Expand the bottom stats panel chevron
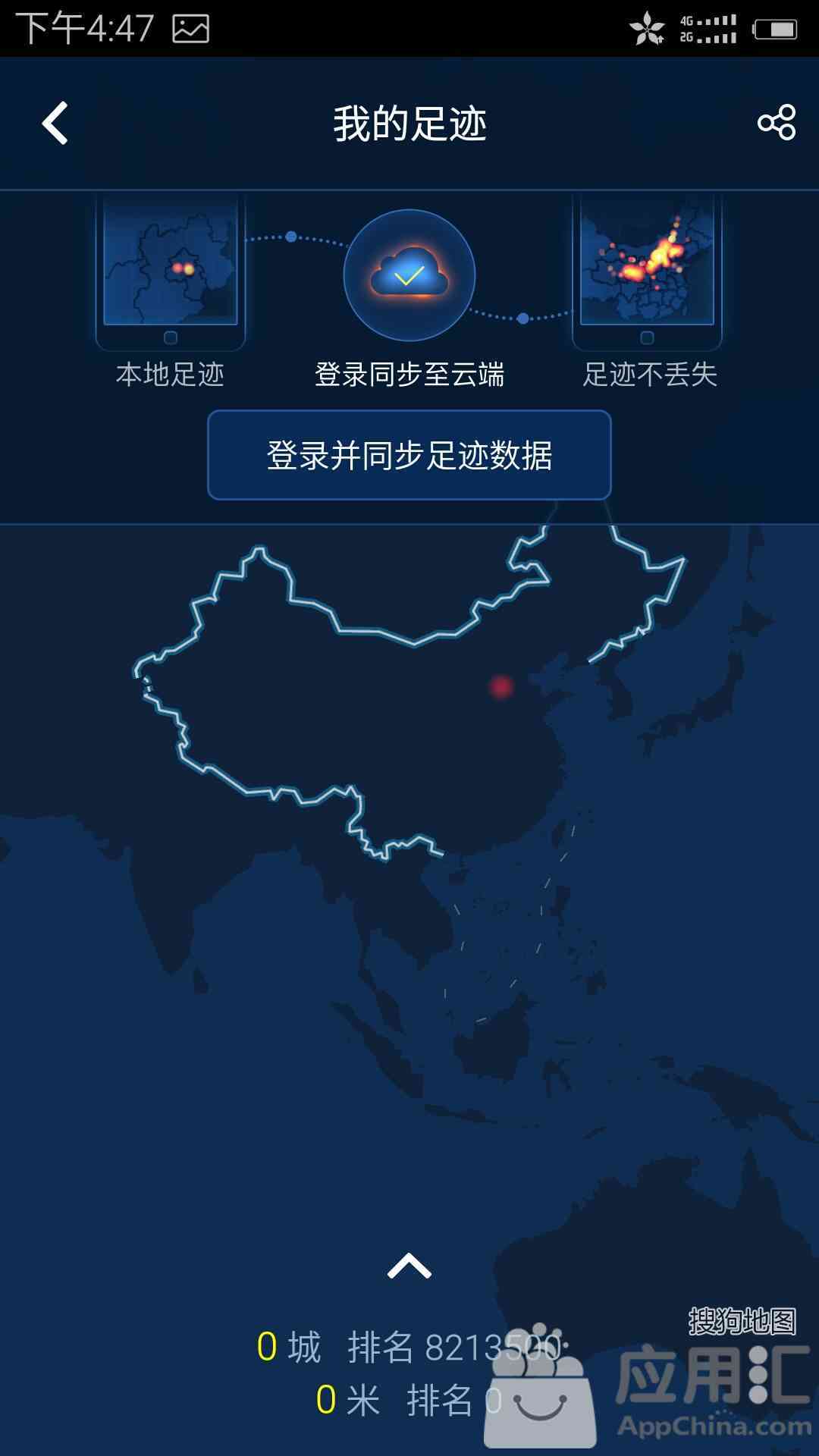819x1456 pixels. click(x=409, y=1266)
